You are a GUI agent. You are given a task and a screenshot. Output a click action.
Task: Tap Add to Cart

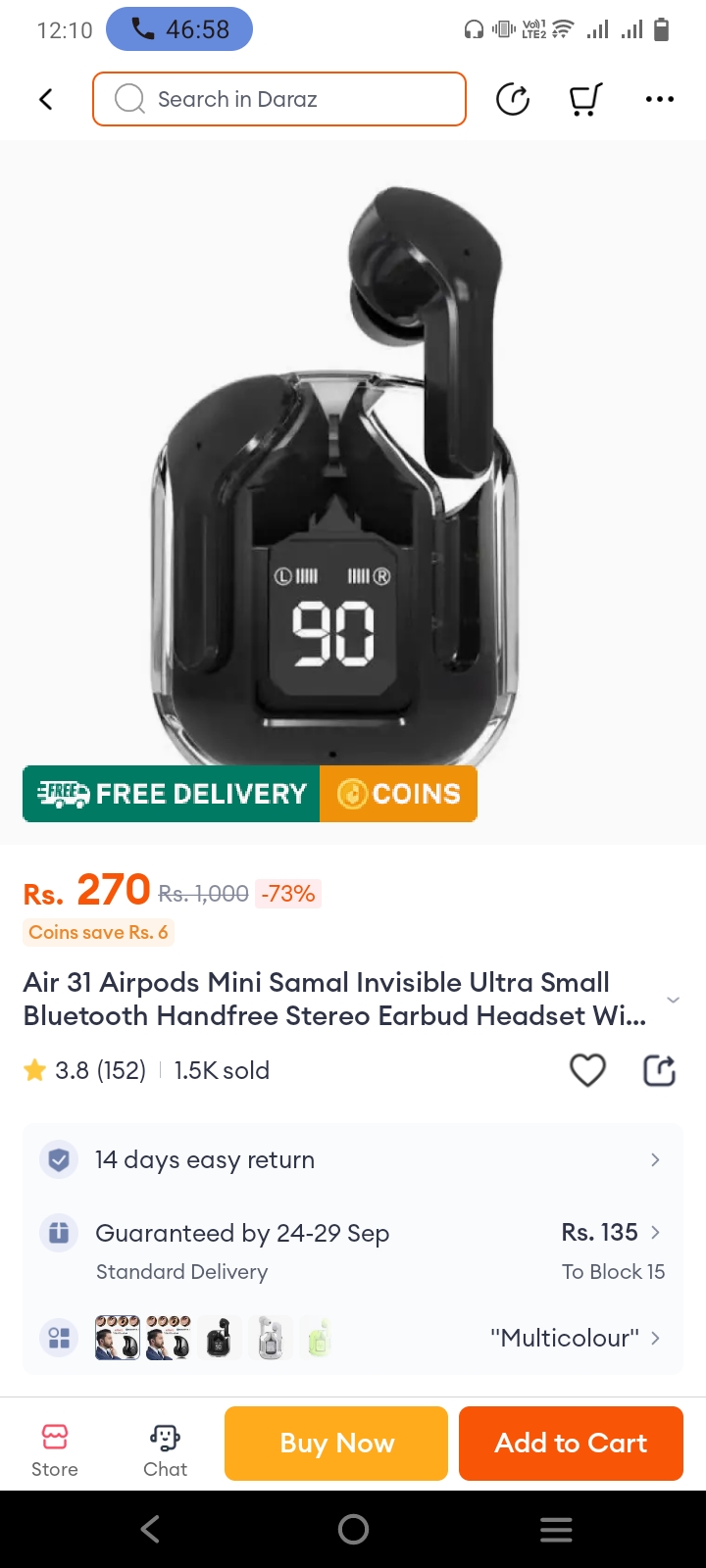pyautogui.click(x=571, y=1443)
